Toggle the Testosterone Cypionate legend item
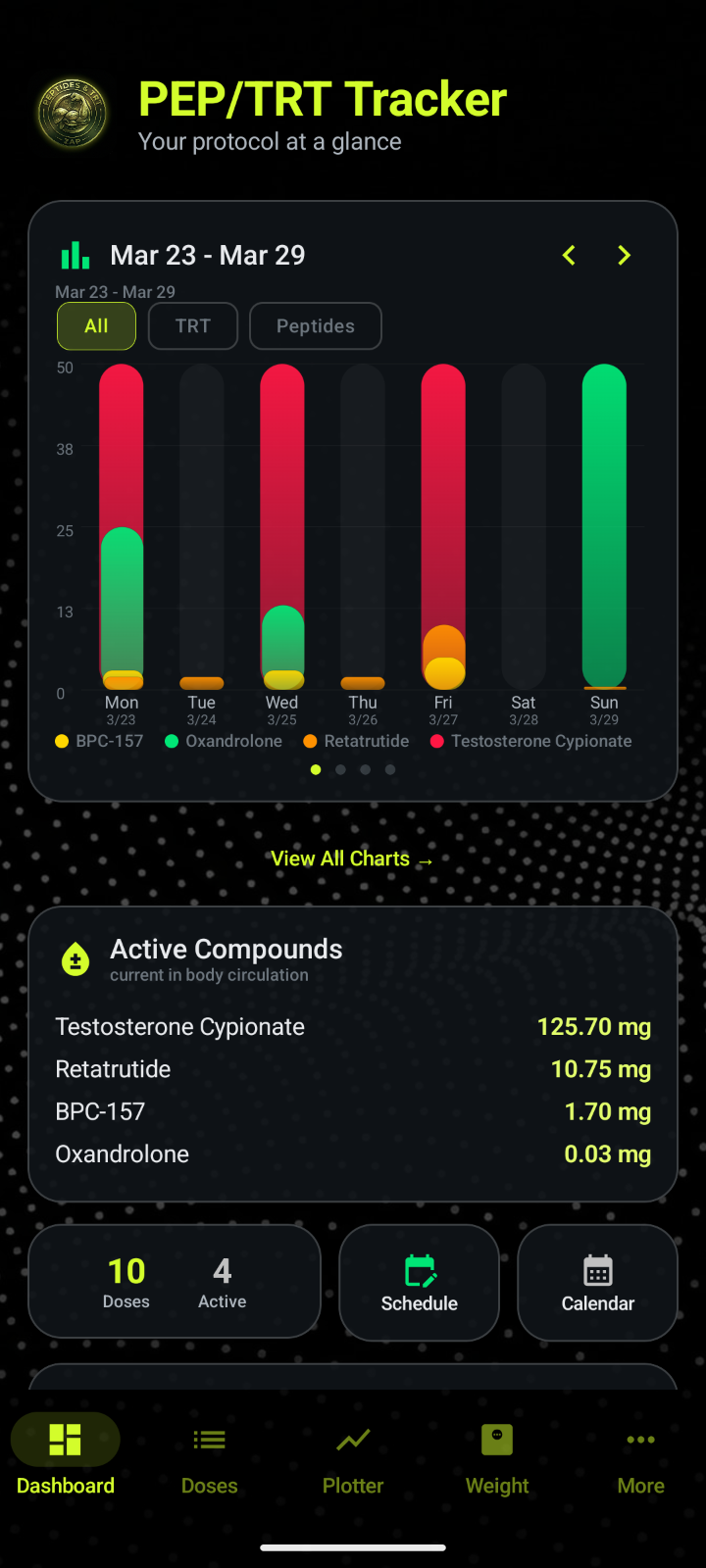 [x=531, y=742]
